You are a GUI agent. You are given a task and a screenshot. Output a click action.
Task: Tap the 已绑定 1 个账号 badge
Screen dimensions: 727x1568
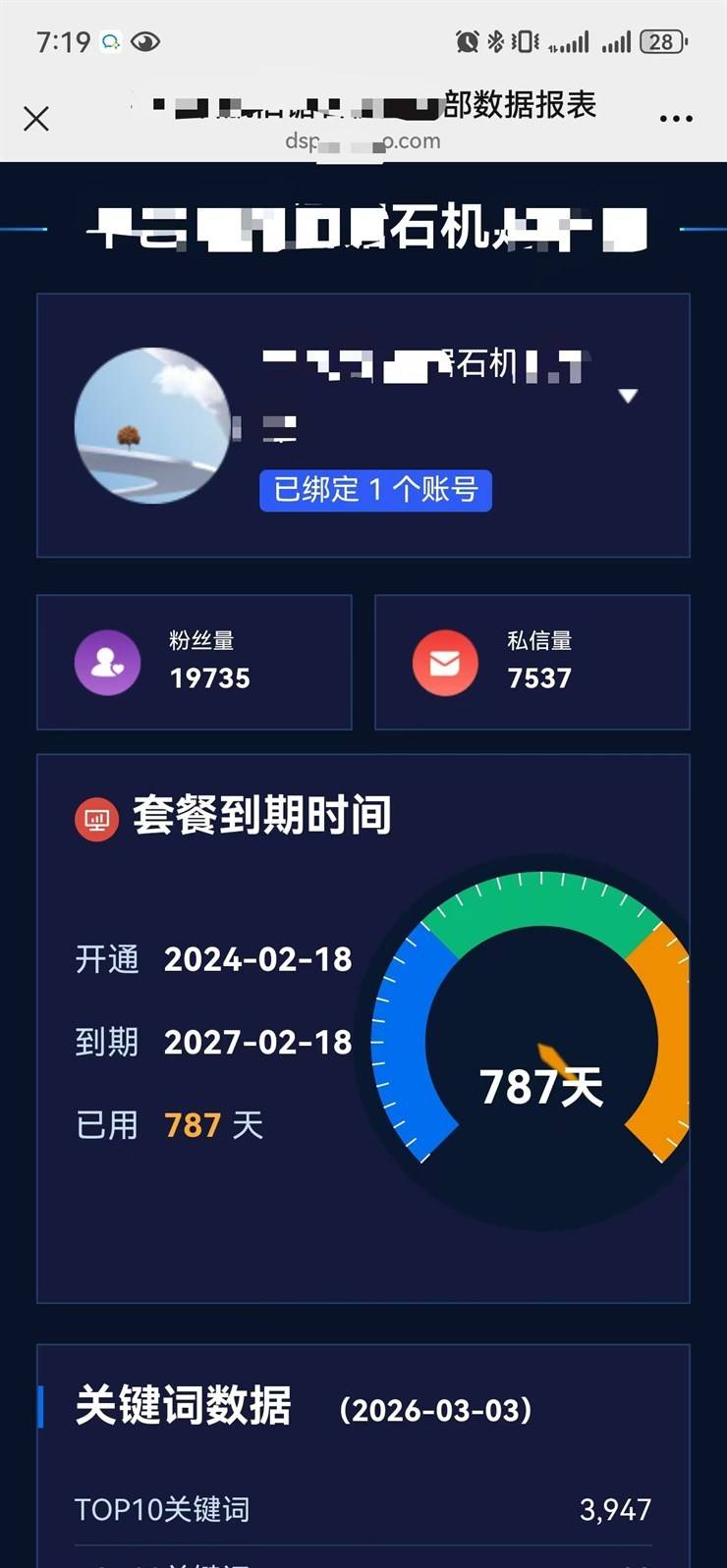pyautogui.click(x=375, y=489)
